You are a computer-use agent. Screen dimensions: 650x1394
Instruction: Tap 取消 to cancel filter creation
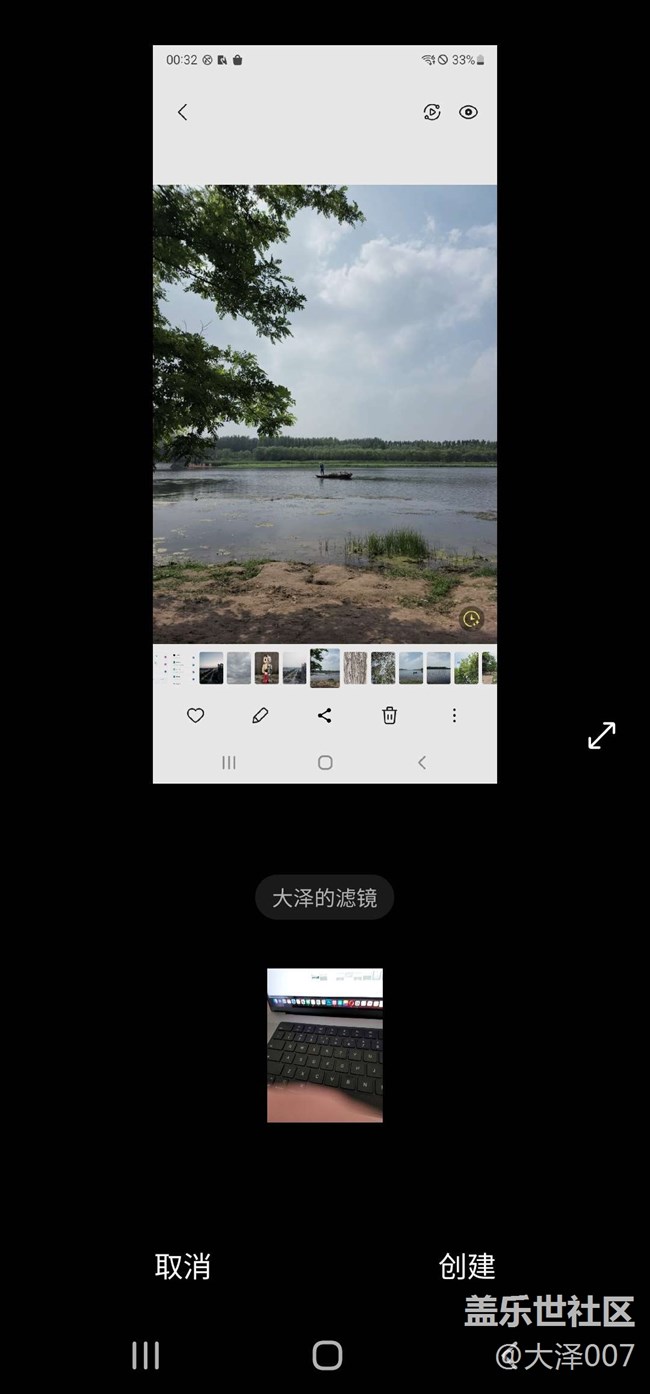coord(183,1266)
